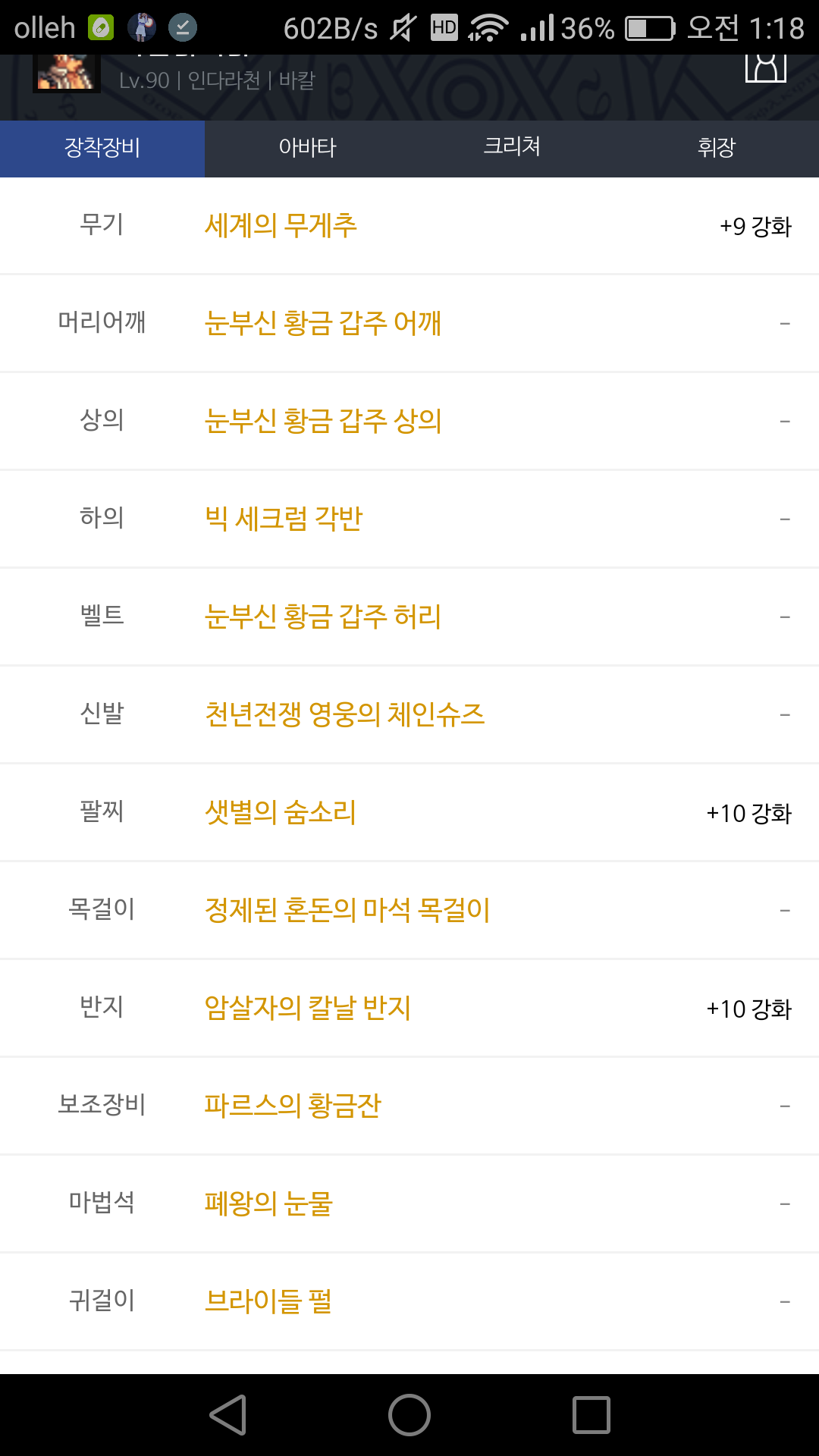Tap the character profile icon at top right
Image resolution: width=819 pixels, height=1456 pixels.
pyautogui.click(x=765, y=68)
